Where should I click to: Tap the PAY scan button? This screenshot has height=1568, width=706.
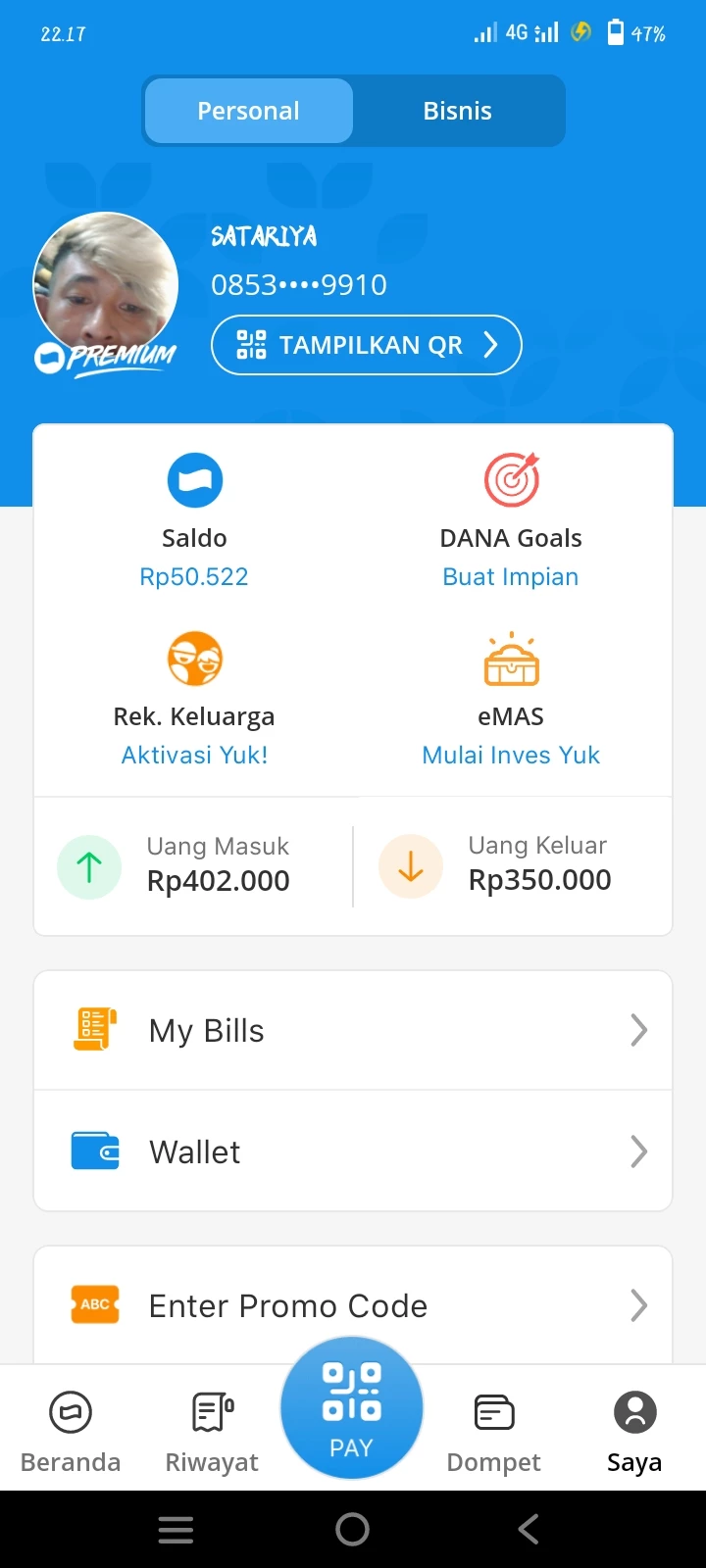(x=351, y=1407)
